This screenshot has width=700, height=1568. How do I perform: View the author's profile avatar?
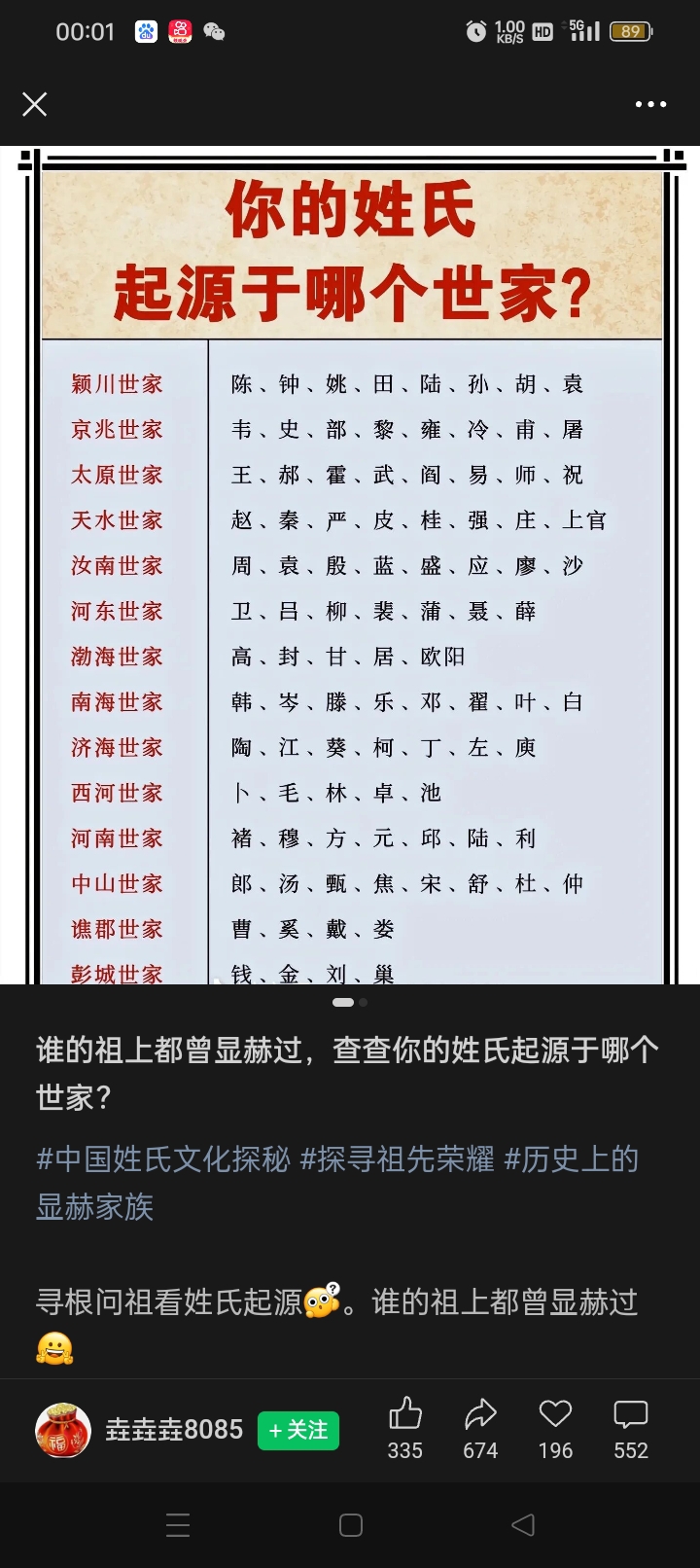[62, 1430]
